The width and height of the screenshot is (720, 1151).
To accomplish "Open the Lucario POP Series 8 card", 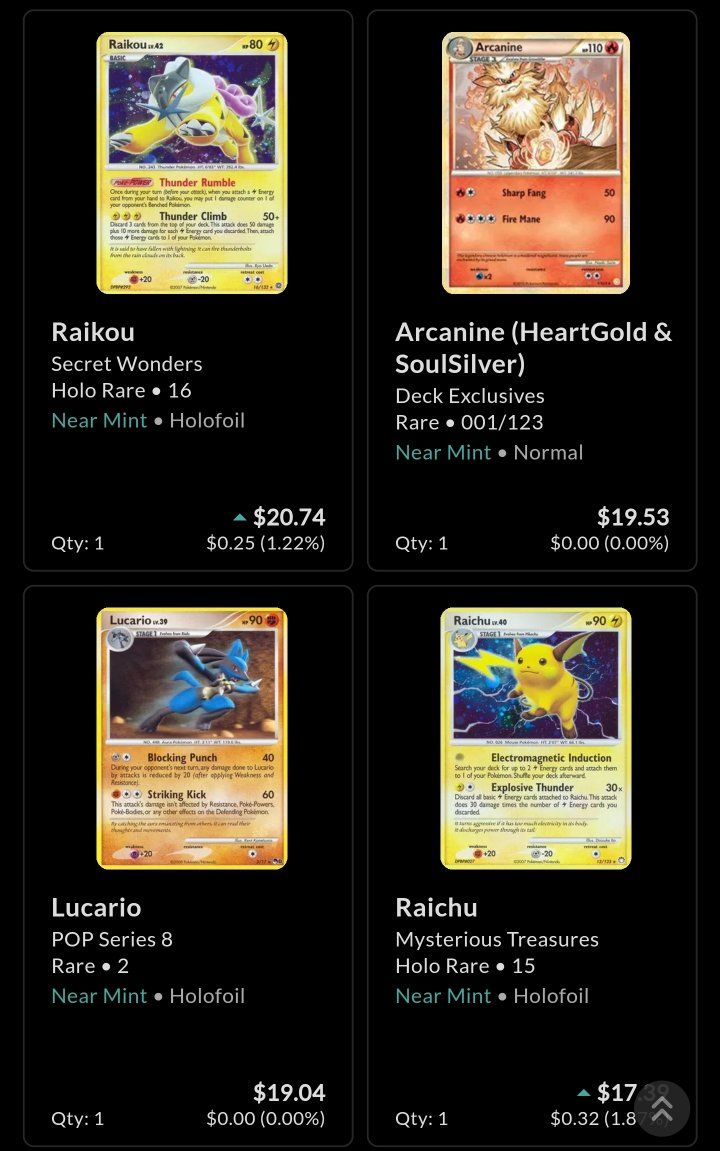I will point(188,866).
